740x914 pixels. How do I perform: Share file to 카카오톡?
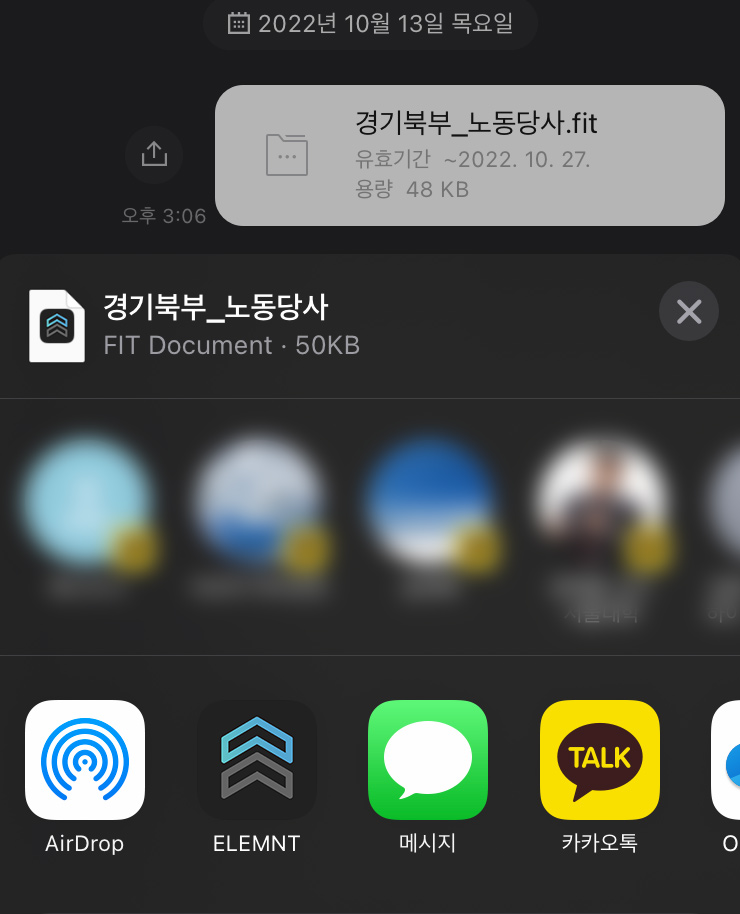coord(600,760)
